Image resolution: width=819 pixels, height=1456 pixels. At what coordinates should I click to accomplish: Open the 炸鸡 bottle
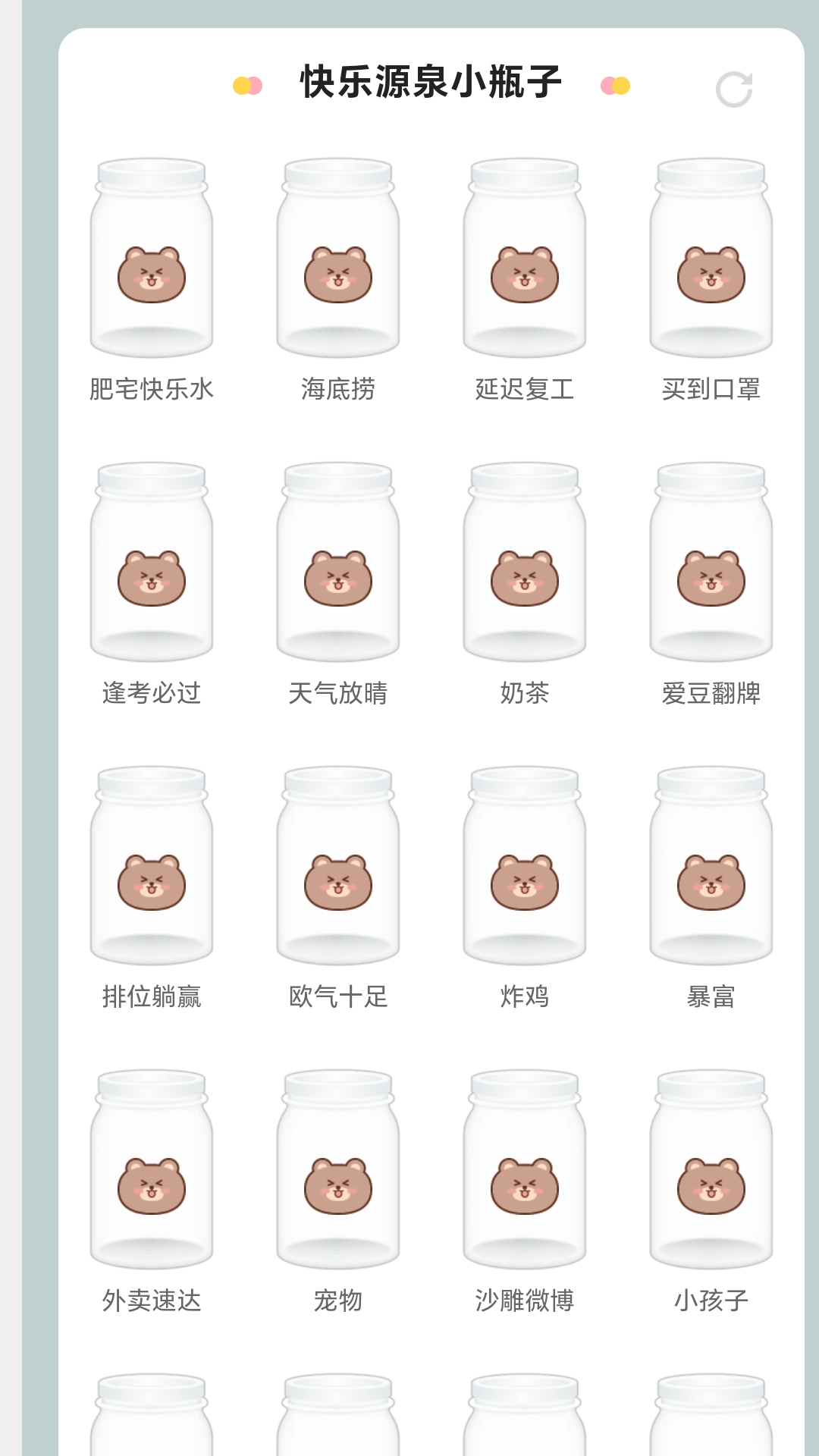(525, 867)
